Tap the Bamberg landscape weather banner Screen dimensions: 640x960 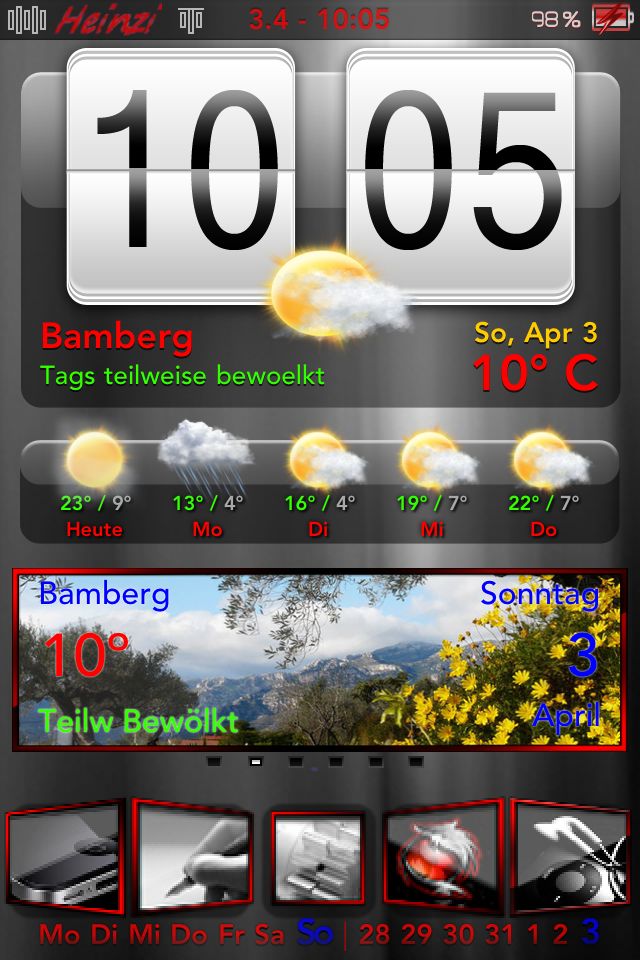click(x=320, y=660)
